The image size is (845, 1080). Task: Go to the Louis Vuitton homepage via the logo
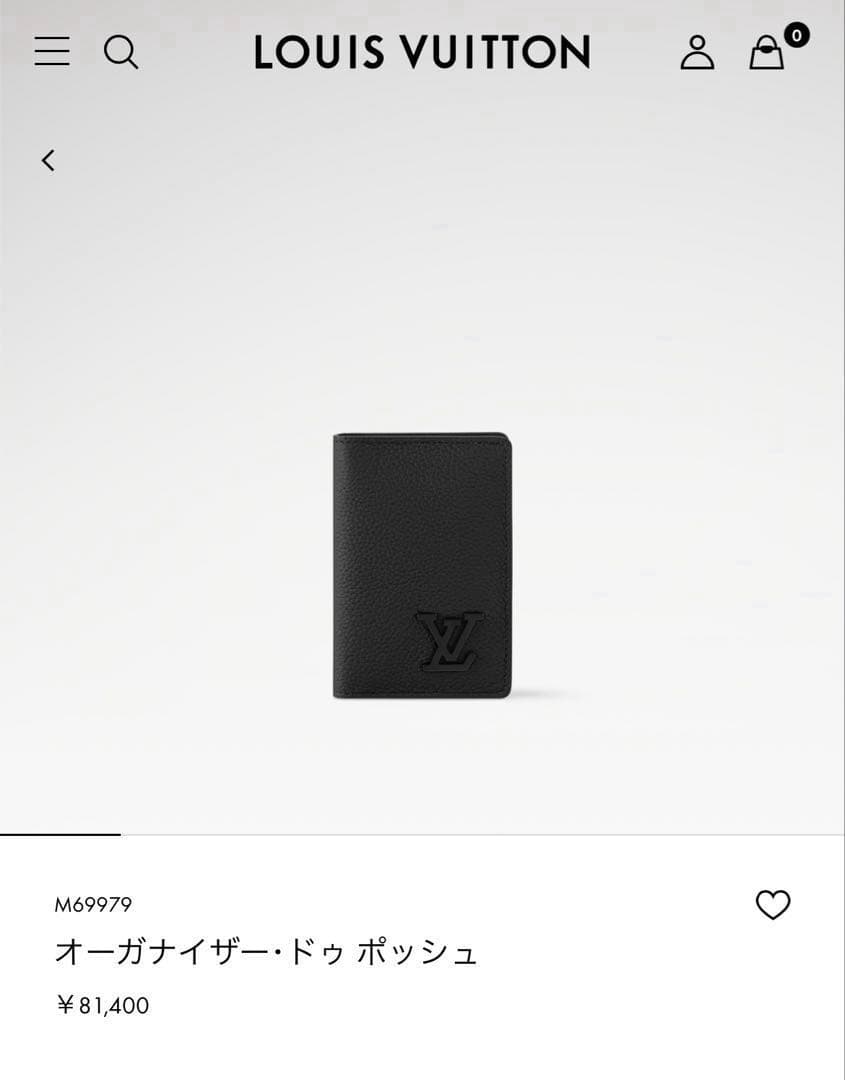pos(422,54)
